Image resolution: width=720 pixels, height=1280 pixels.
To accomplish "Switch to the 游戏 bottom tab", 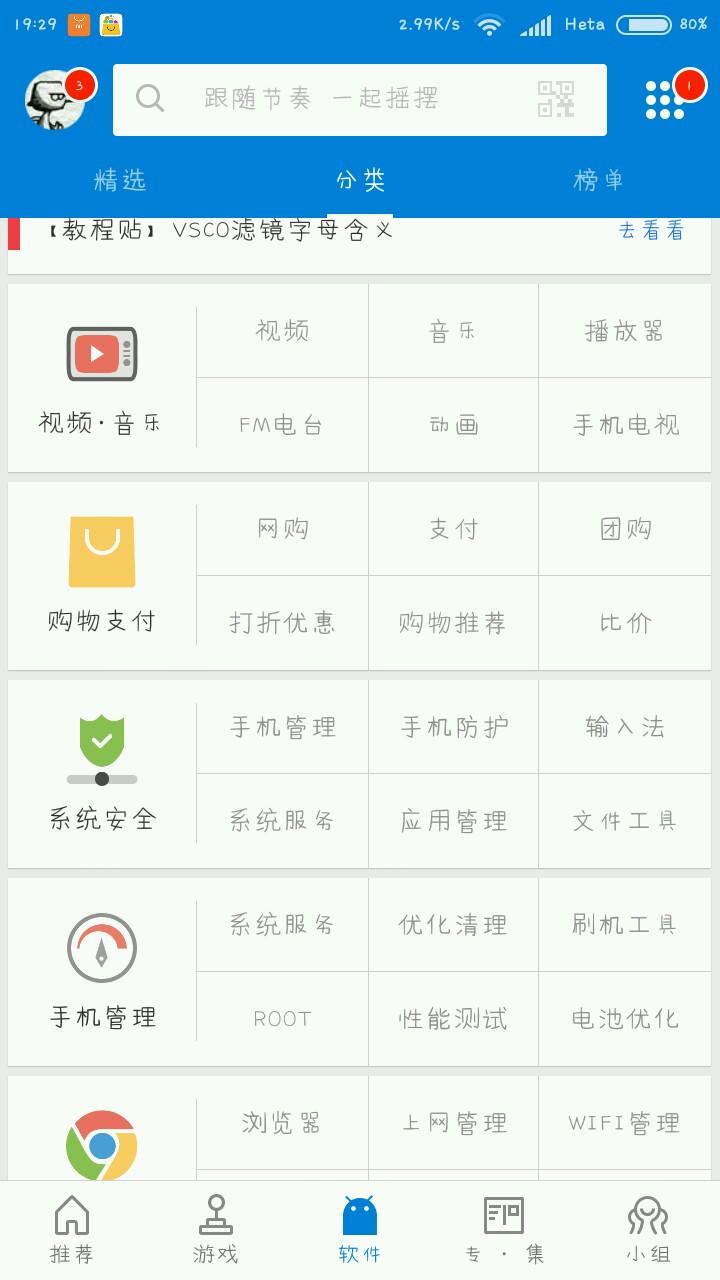I will pos(216,1230).
